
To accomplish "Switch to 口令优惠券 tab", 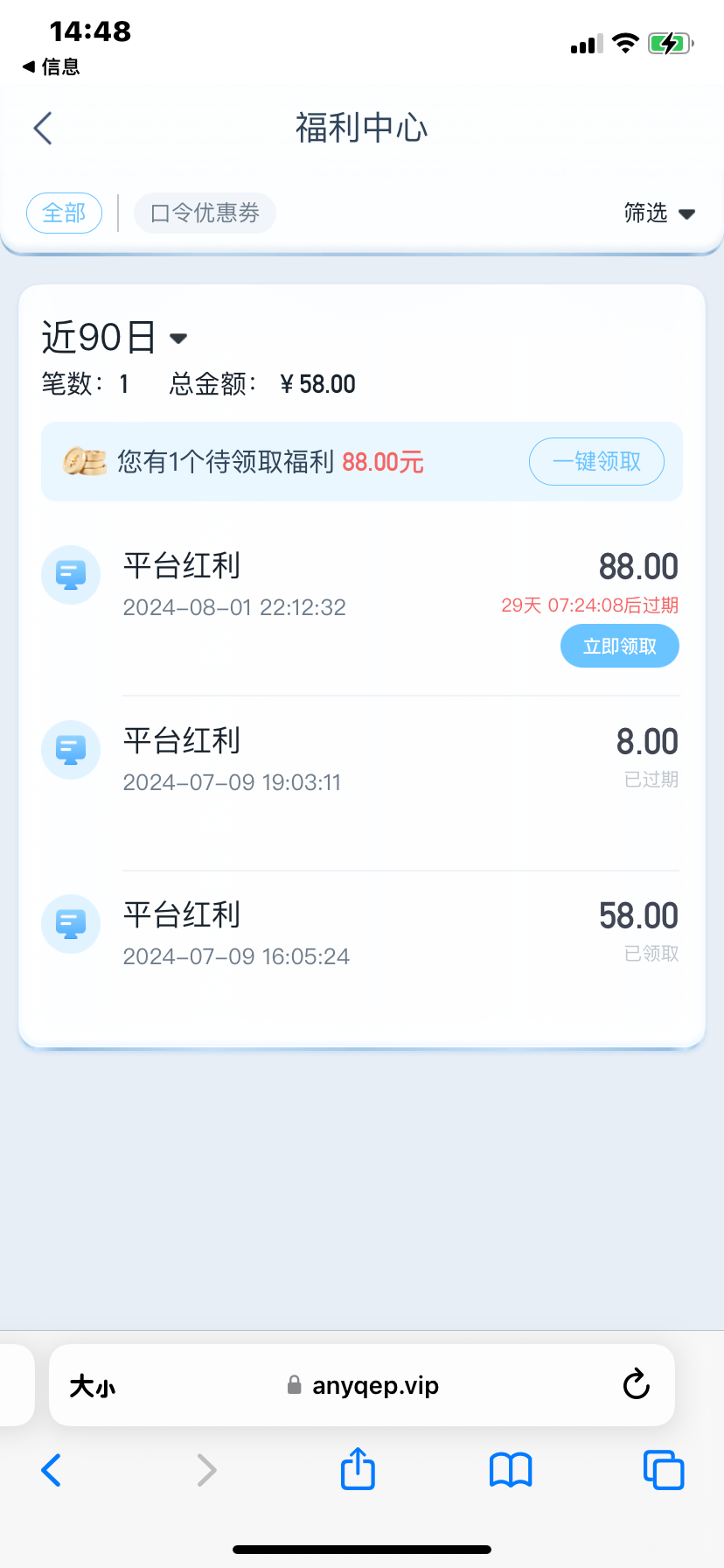I will point(205,213).
